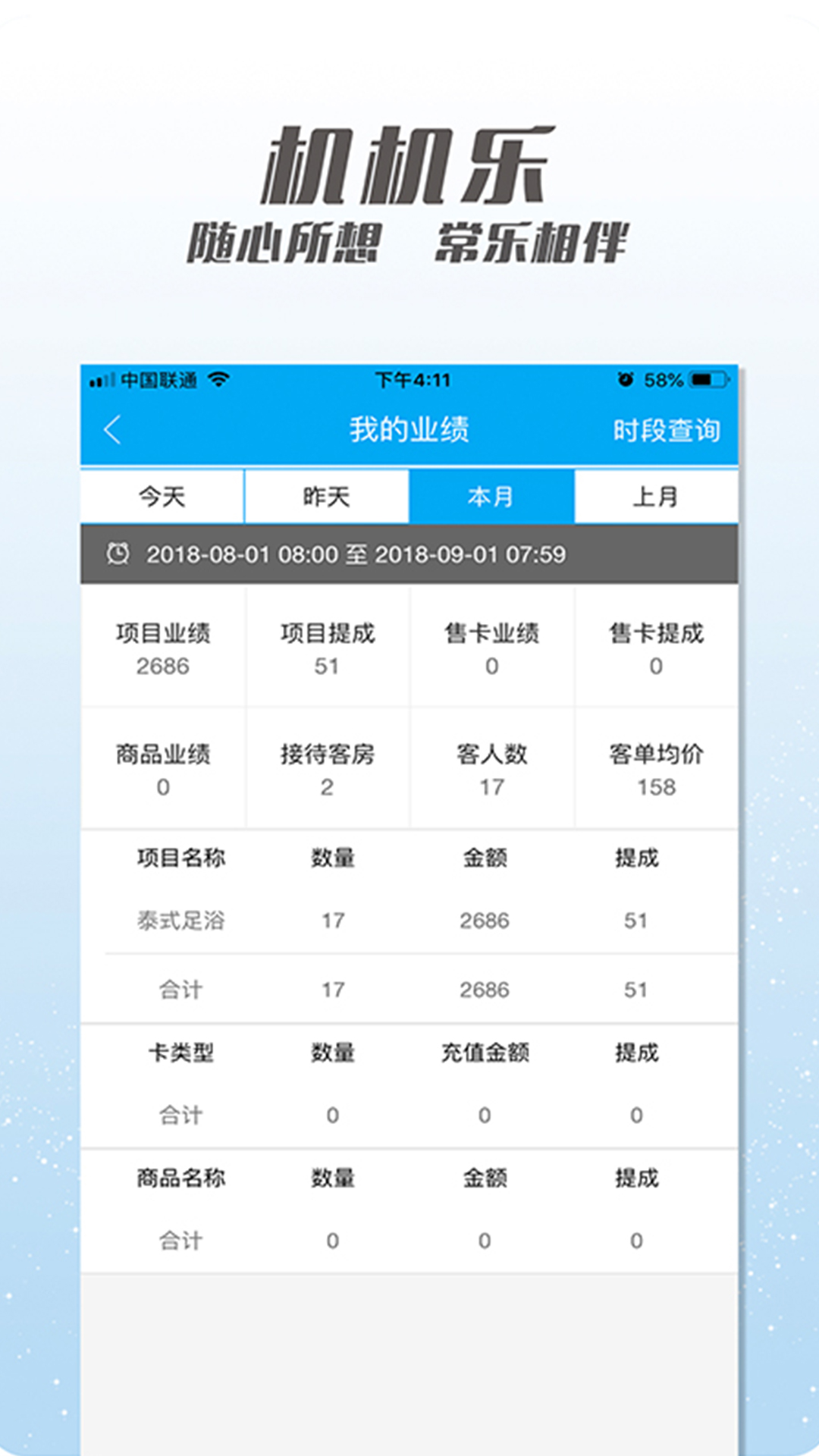819x1456 pixels.
Task: Tap the date range 2018-08-01 至 2018-09-01
Action: click(356, 554)
